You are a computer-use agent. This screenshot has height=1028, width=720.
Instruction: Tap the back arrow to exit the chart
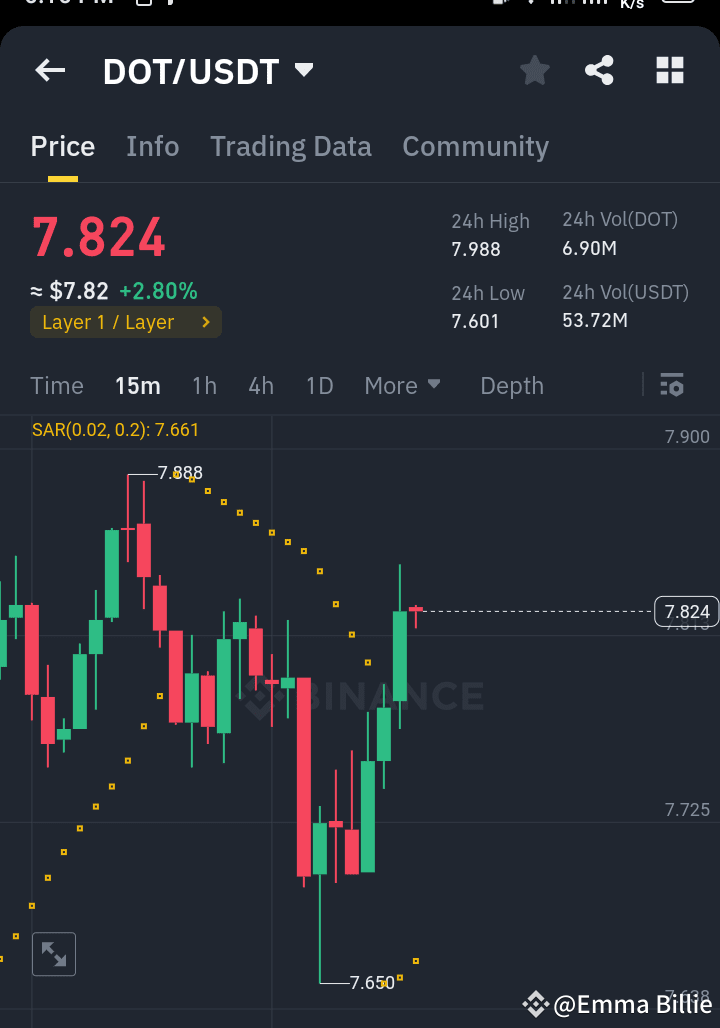coord(49,70)
